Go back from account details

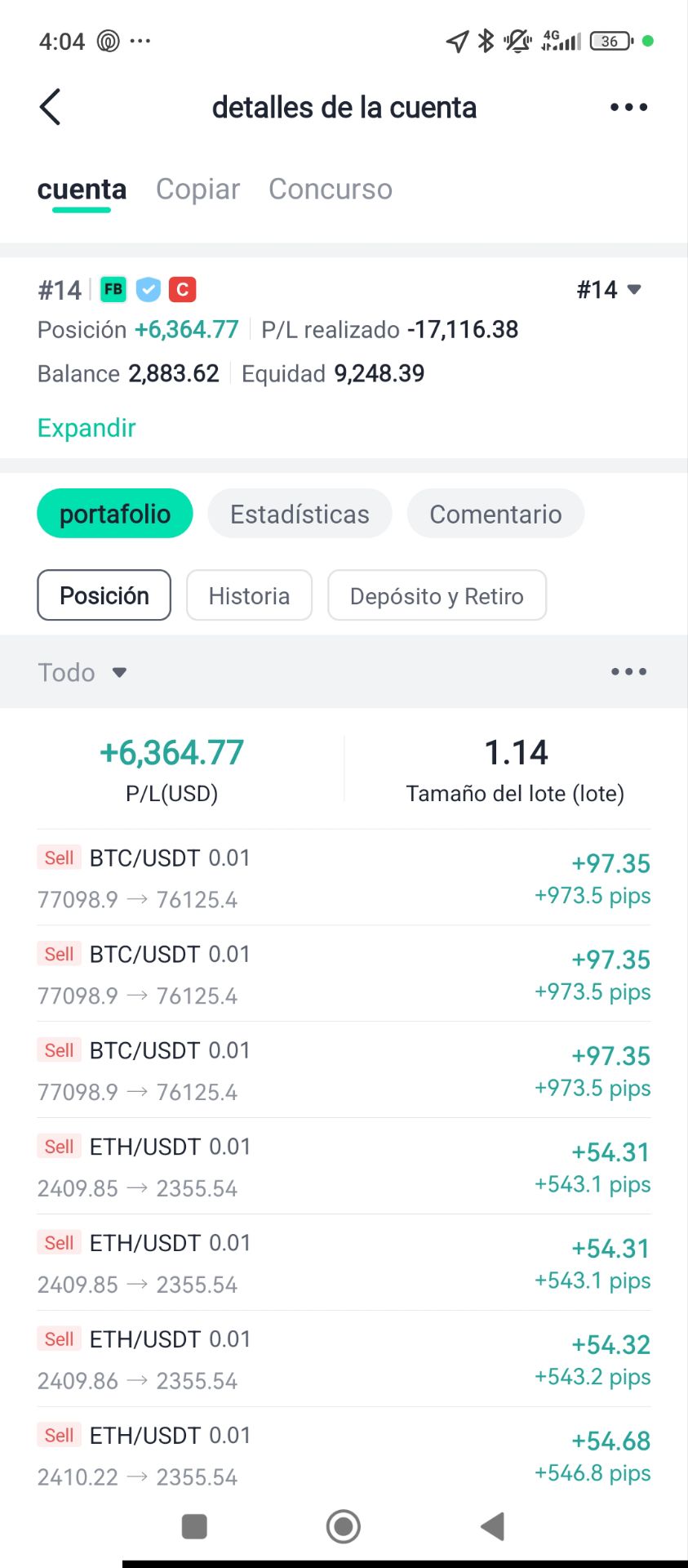(x=51, y=107)
